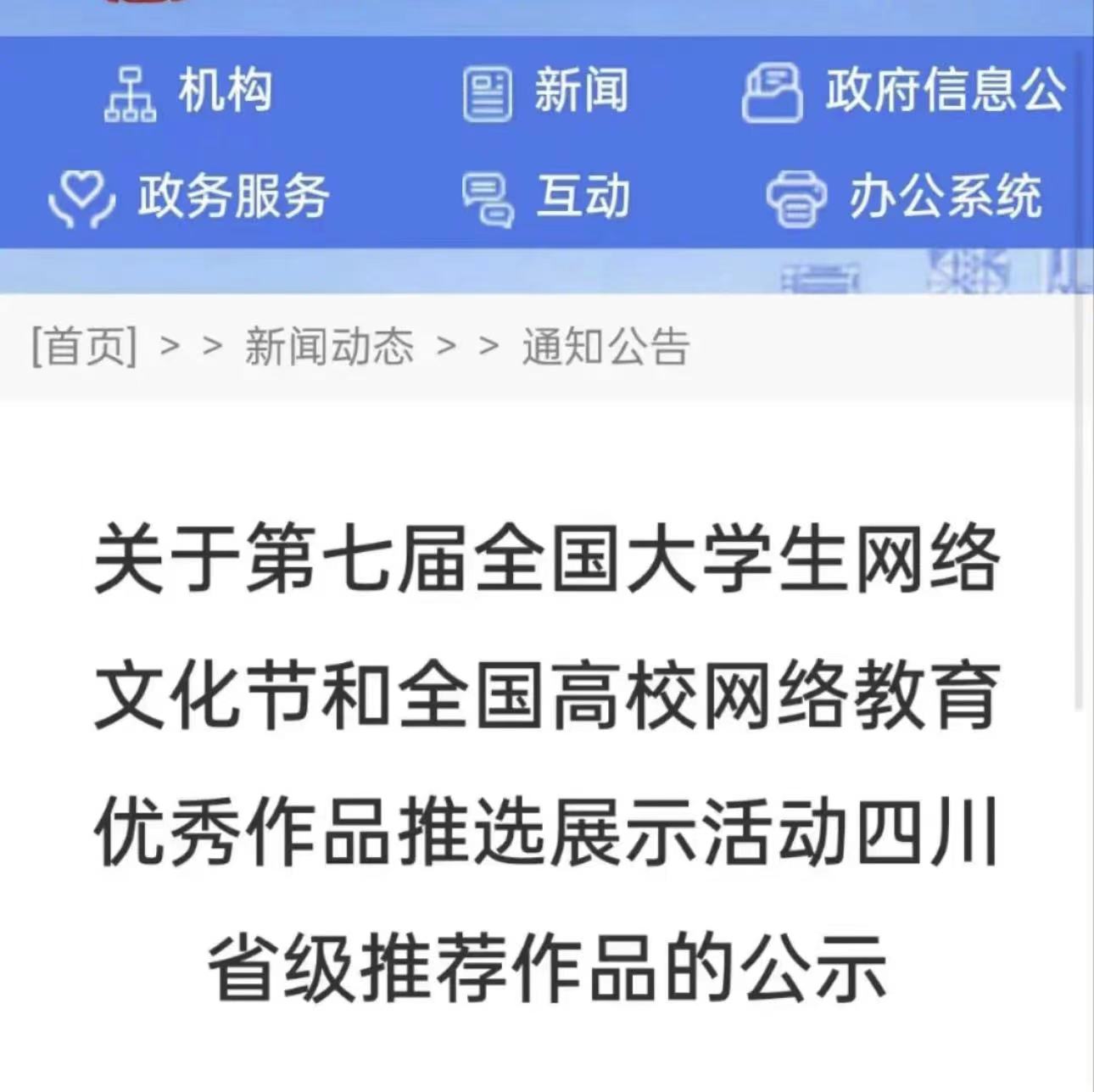Open the 机构 section
This screenshot has height=1092, width=1094.
(x=190, y=92)
